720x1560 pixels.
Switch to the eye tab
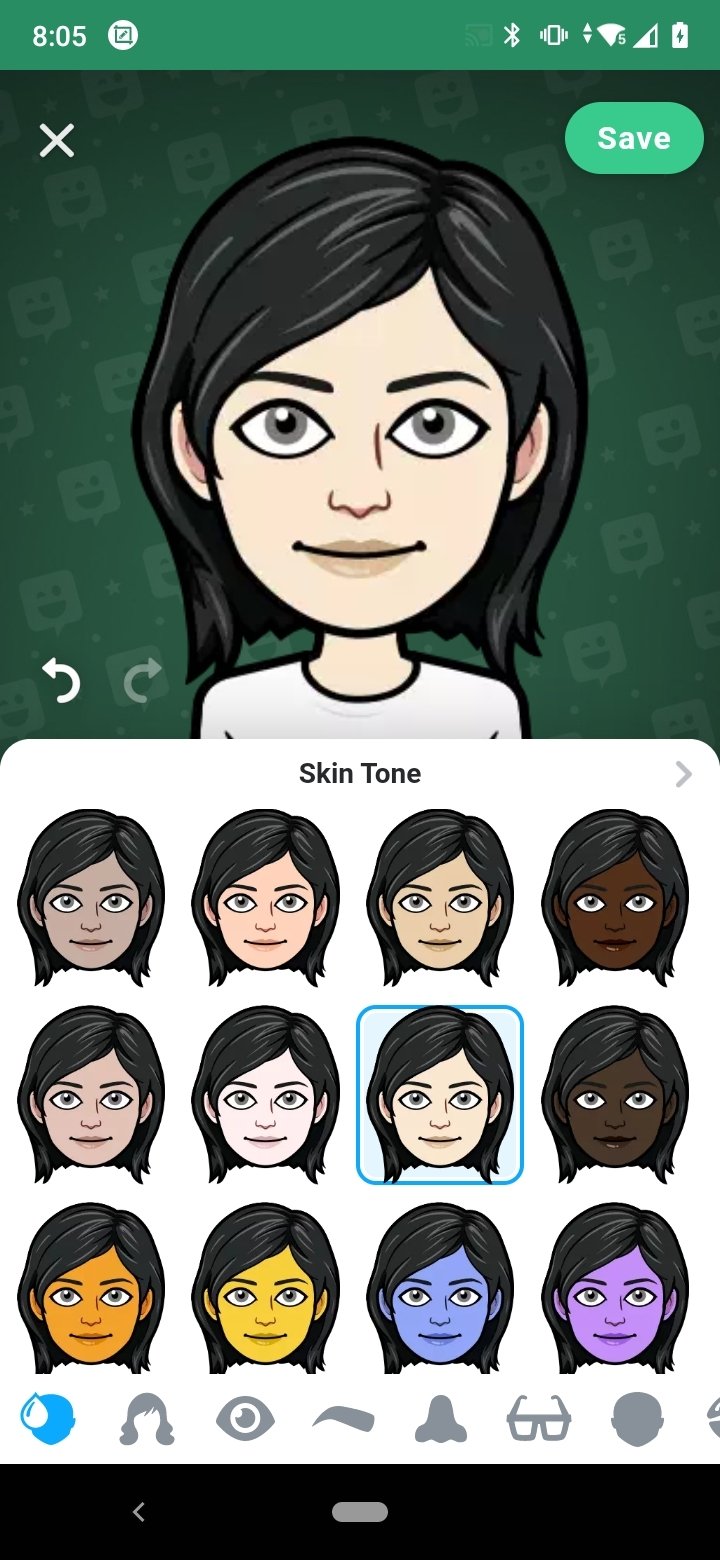click(x=245, y=1419)
